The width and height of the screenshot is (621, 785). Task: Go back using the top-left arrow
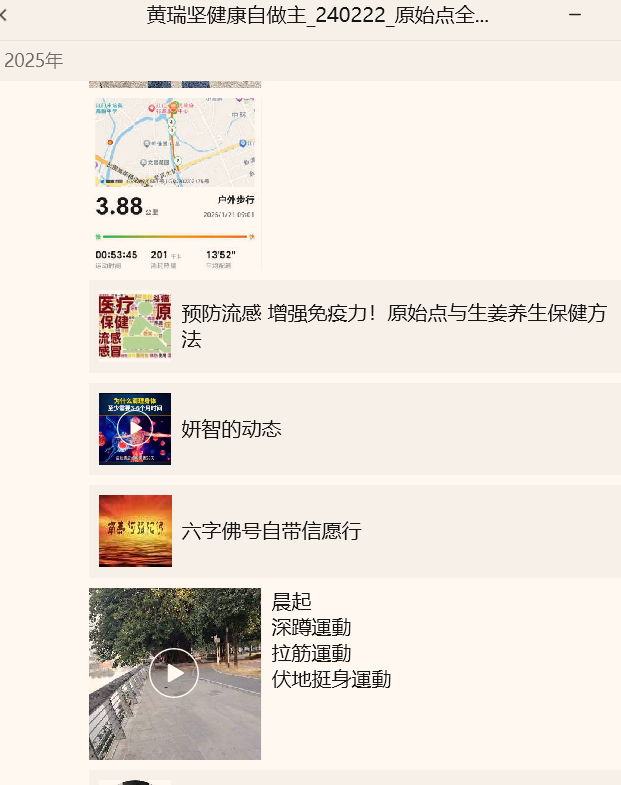point(5,15)
